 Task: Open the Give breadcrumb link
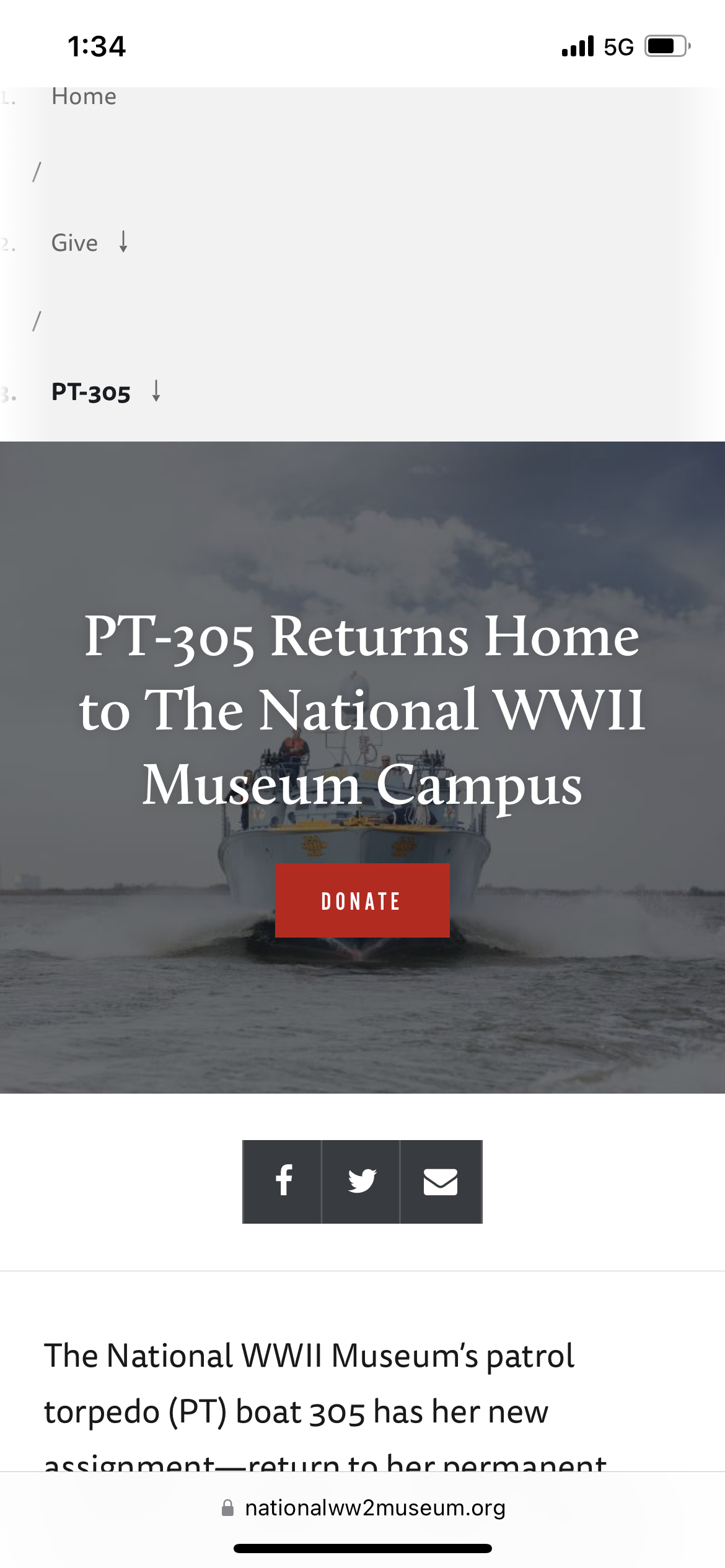pos(74,243)
